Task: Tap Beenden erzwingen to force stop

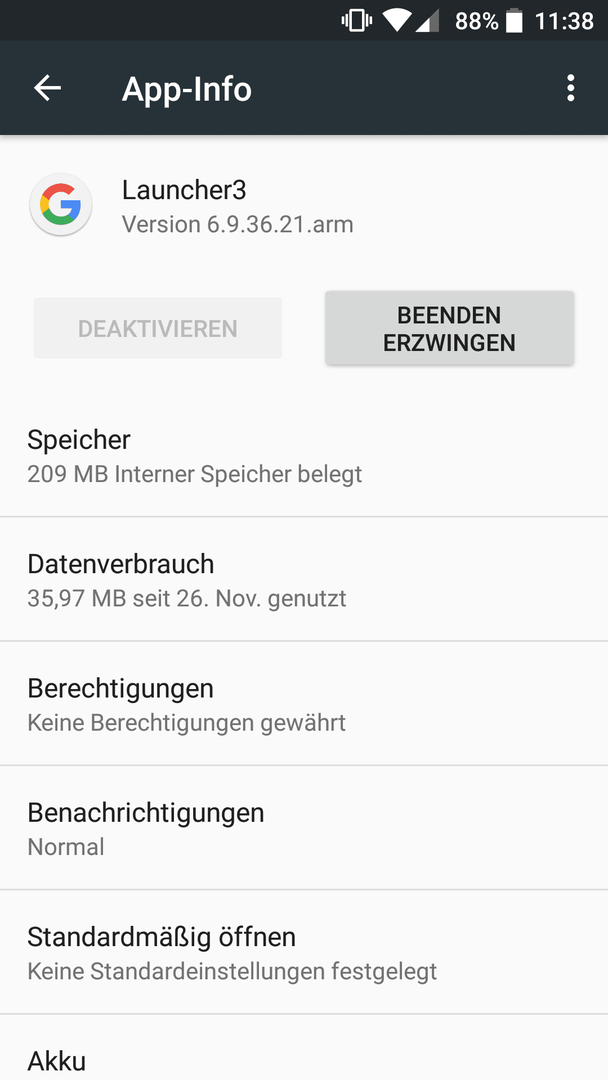Action: [449, 329]
